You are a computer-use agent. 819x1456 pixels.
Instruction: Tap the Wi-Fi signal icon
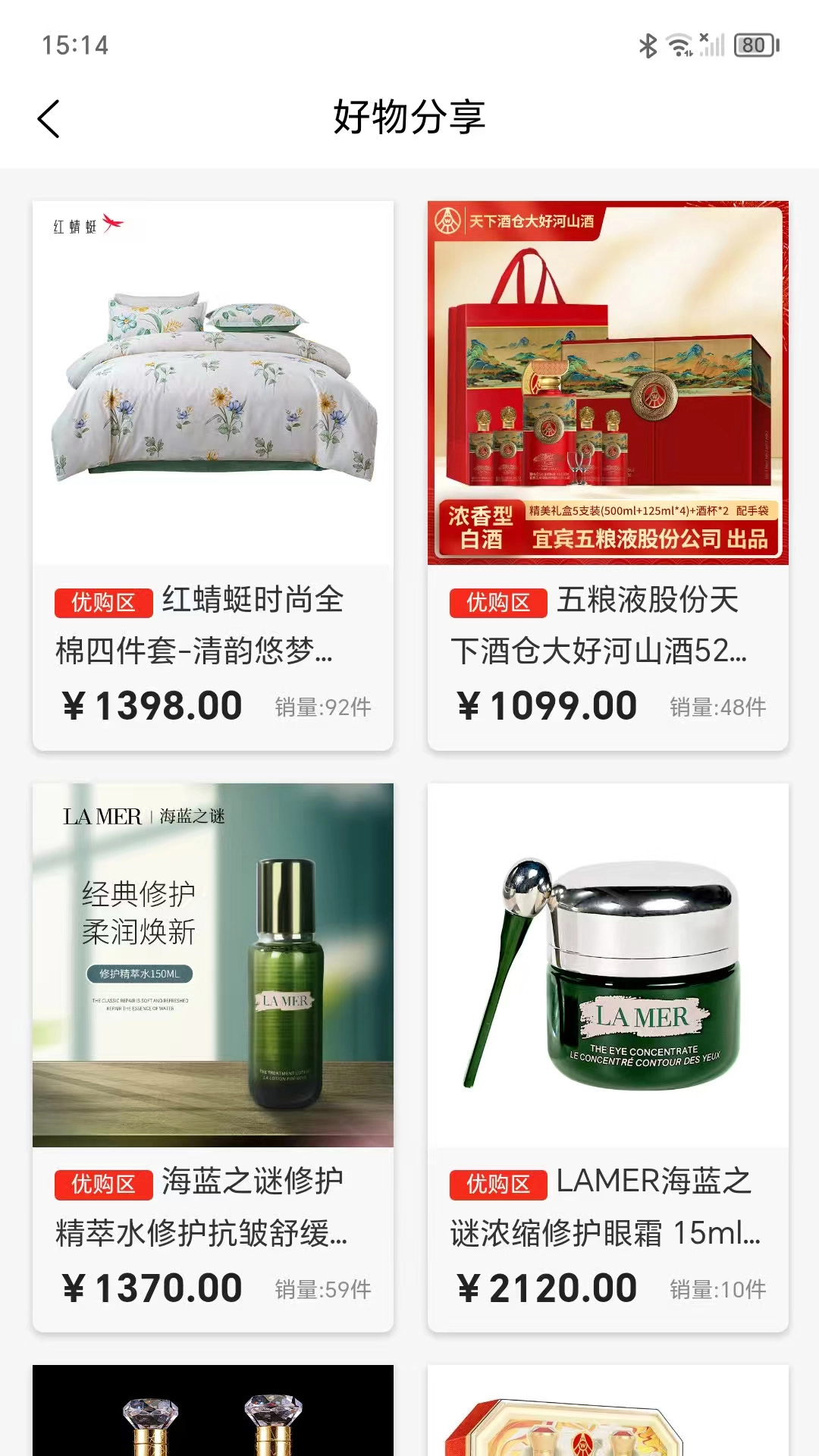point(681,45)
